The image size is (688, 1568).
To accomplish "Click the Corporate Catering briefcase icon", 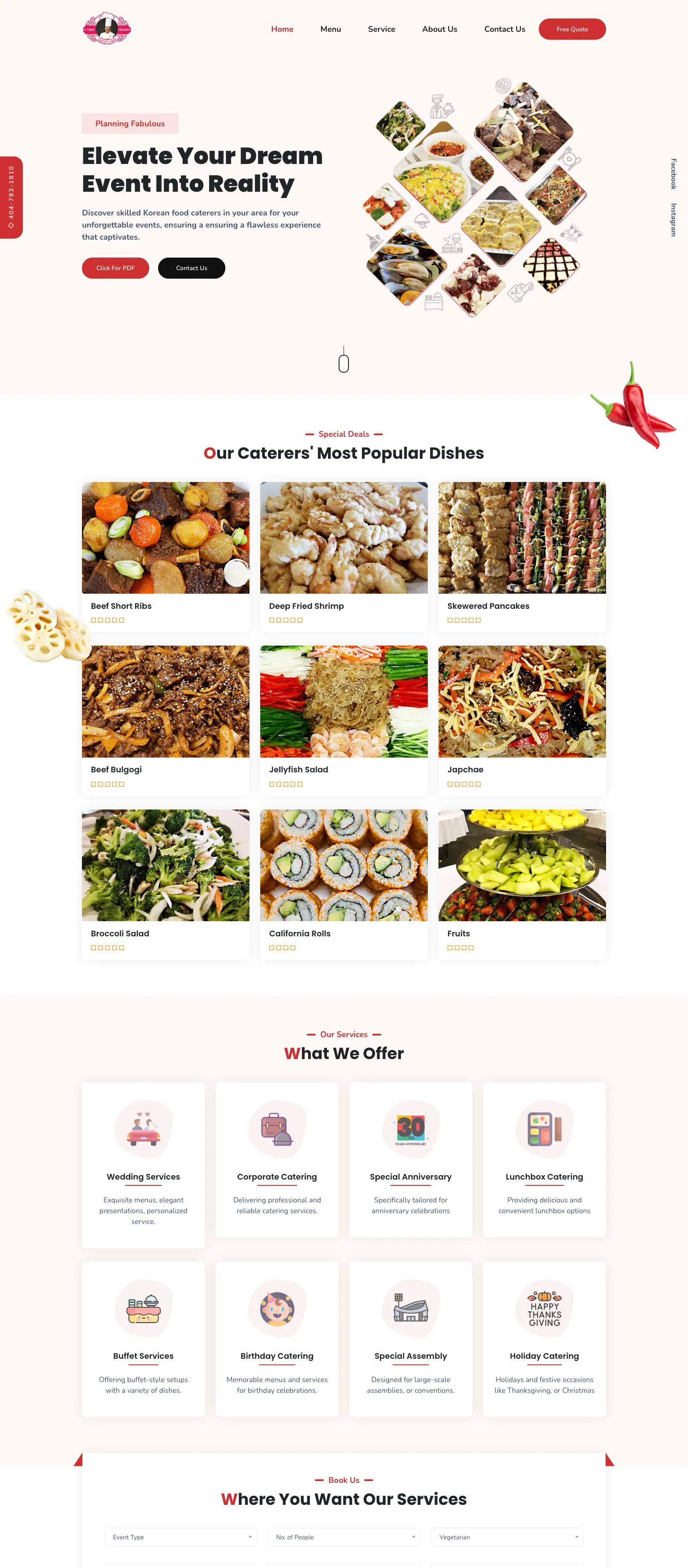I will [x=277, y=1129].
